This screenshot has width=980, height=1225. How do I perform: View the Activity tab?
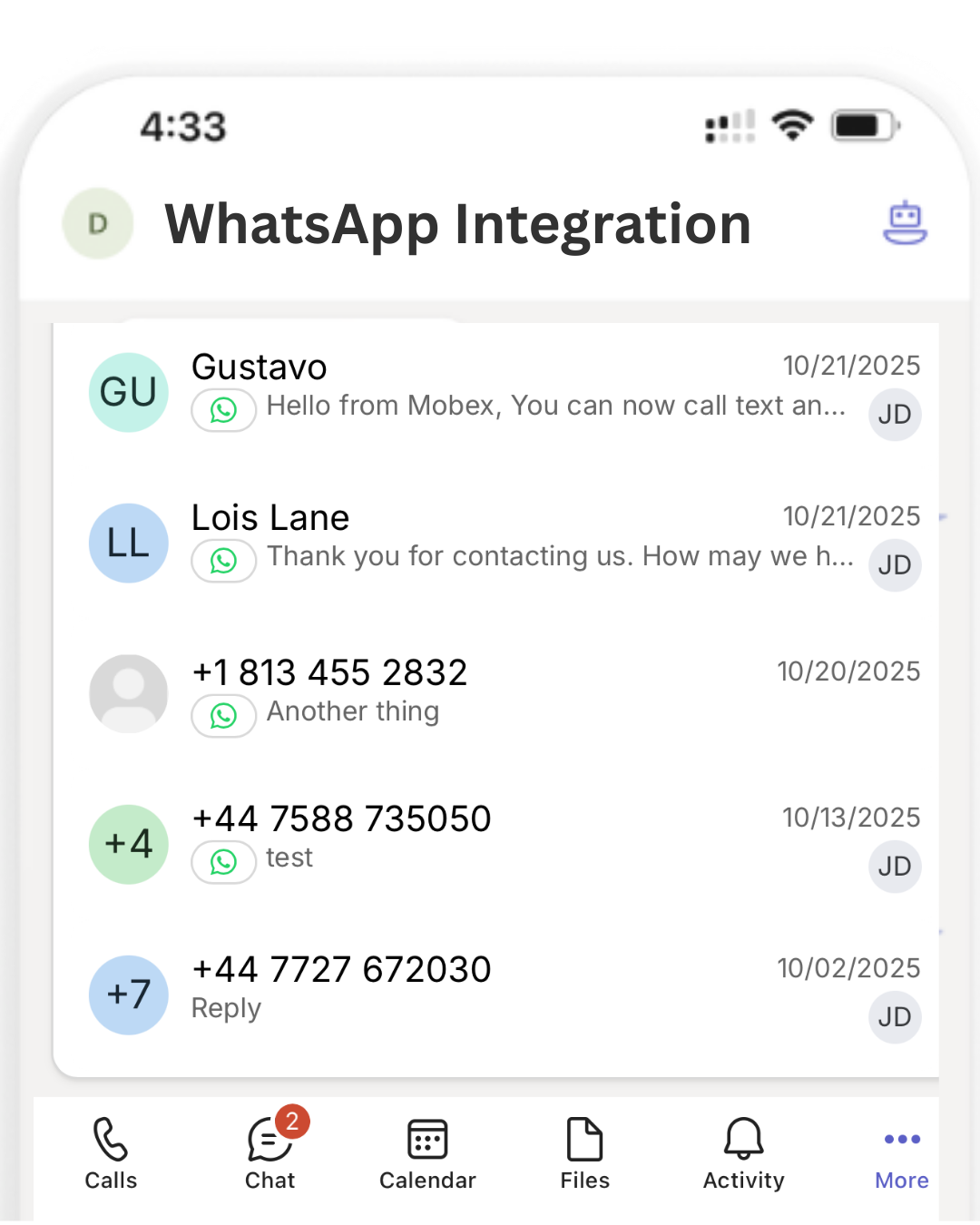744,1154
